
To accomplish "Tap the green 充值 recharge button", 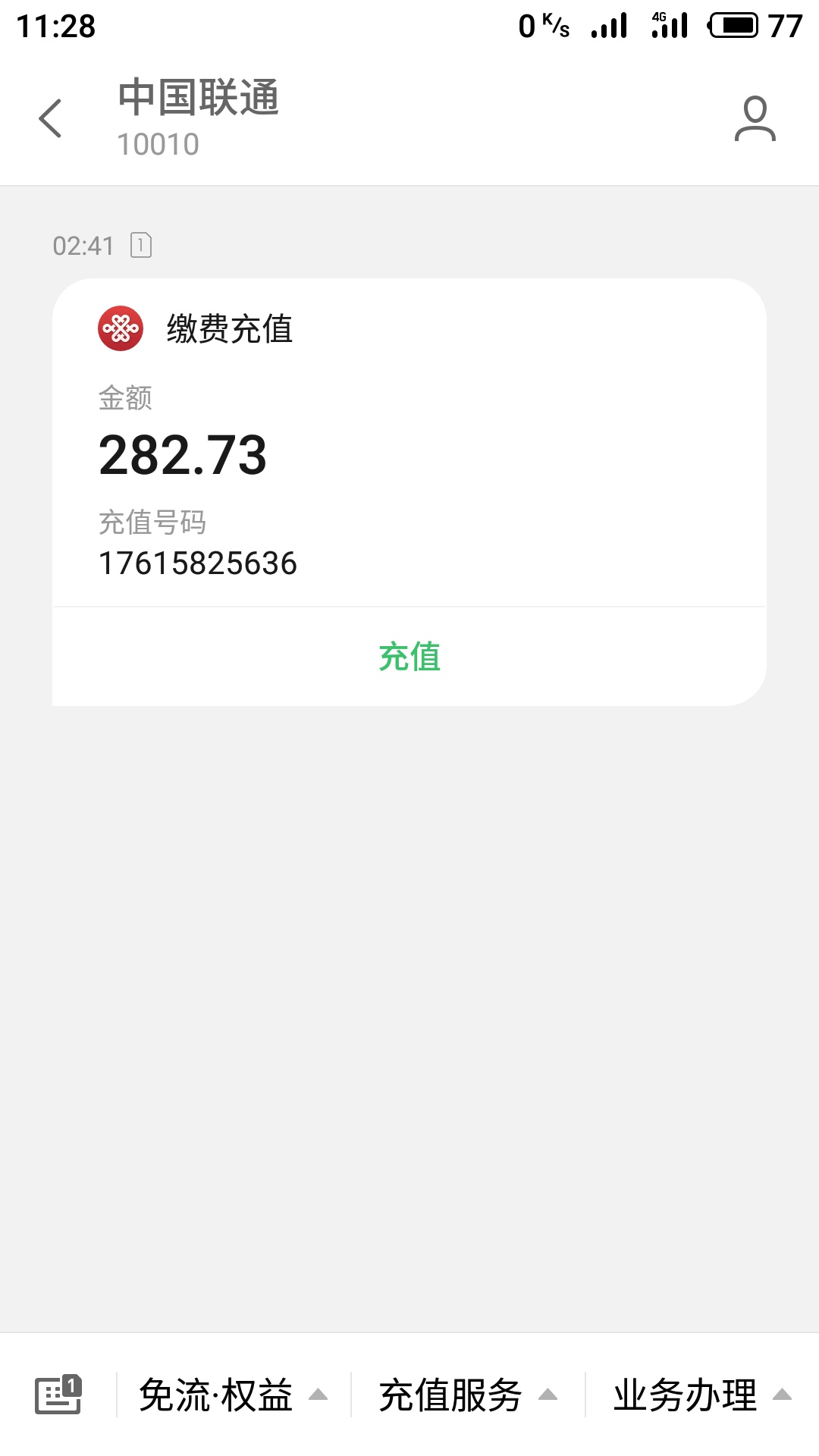I will (409, 658).
